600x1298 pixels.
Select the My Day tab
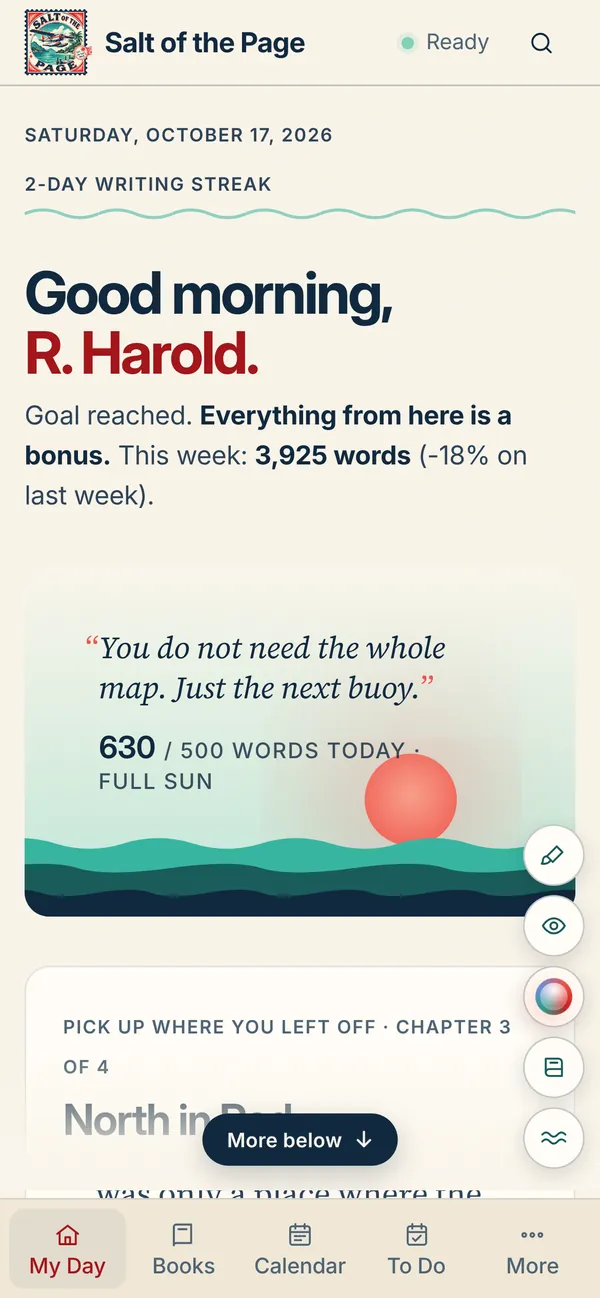pyautogui.click(x=67, y=1249)
